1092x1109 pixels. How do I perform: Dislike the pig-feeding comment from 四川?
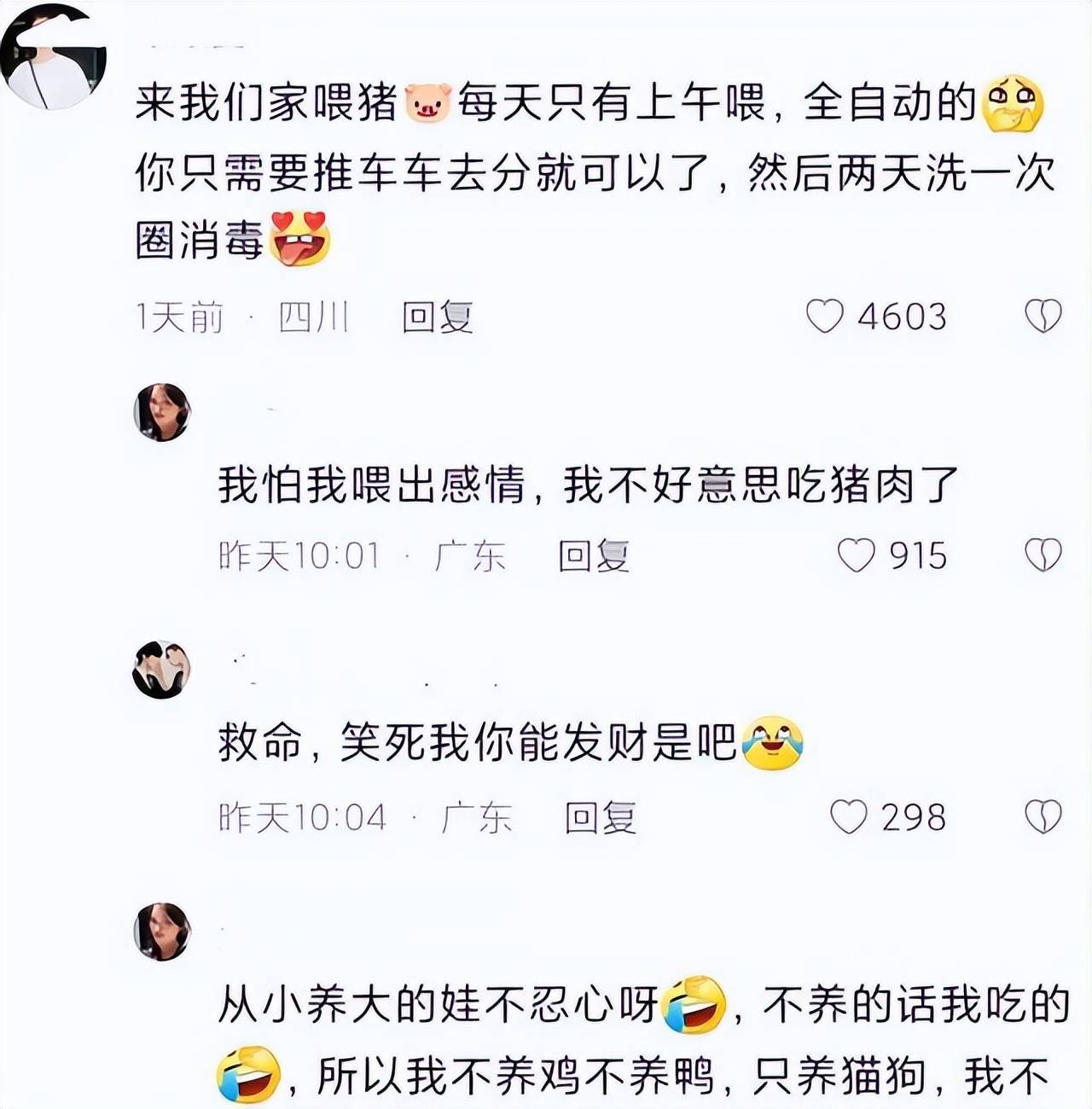click(x=1043, y=316)
